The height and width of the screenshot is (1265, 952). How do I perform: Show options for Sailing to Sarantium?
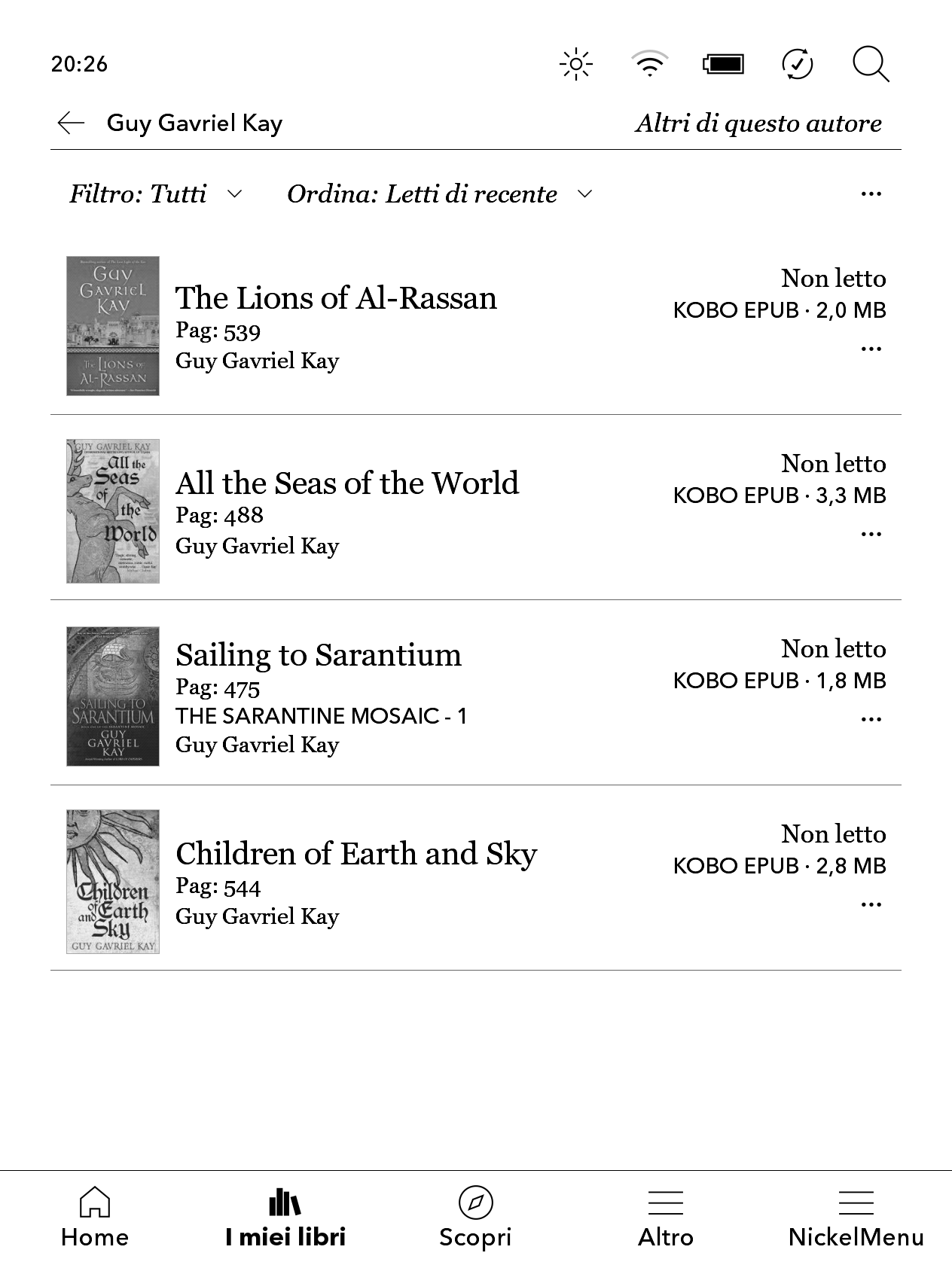point(871,719)
